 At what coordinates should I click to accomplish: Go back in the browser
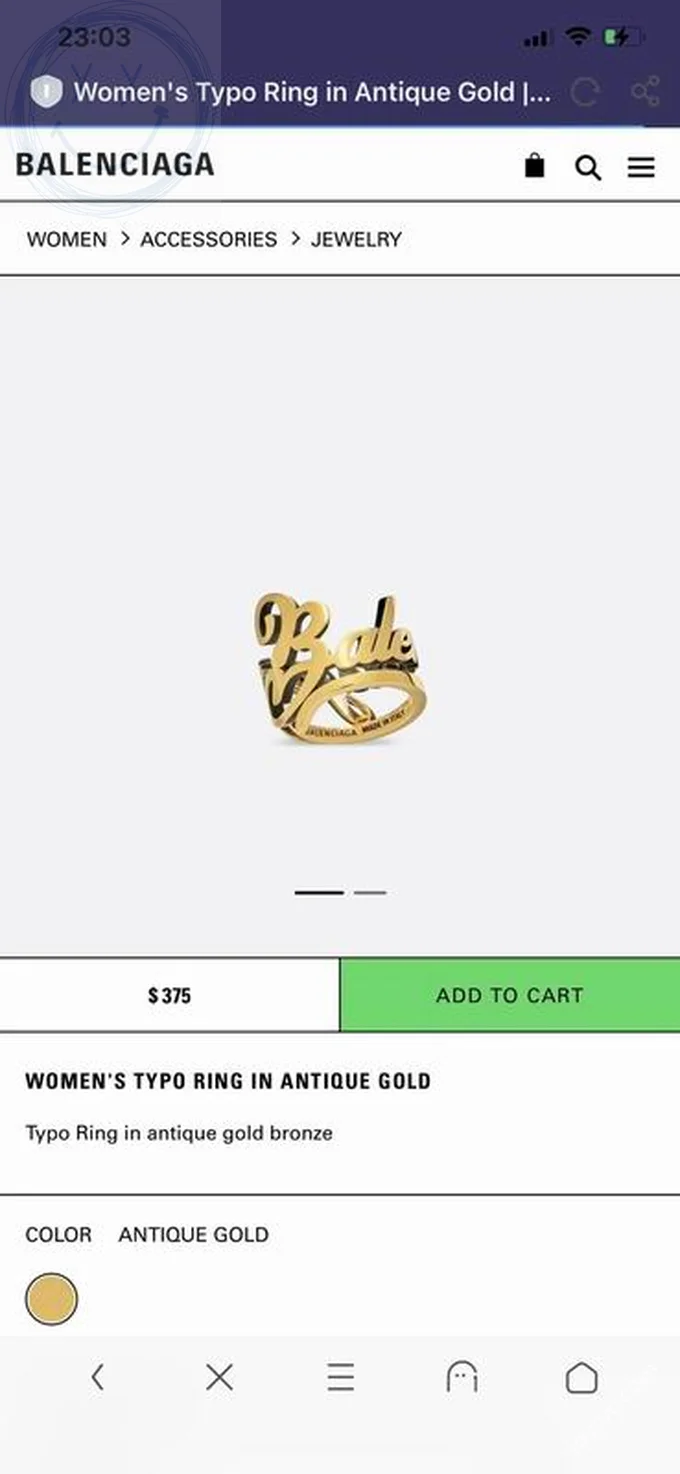click(97, 1378)
